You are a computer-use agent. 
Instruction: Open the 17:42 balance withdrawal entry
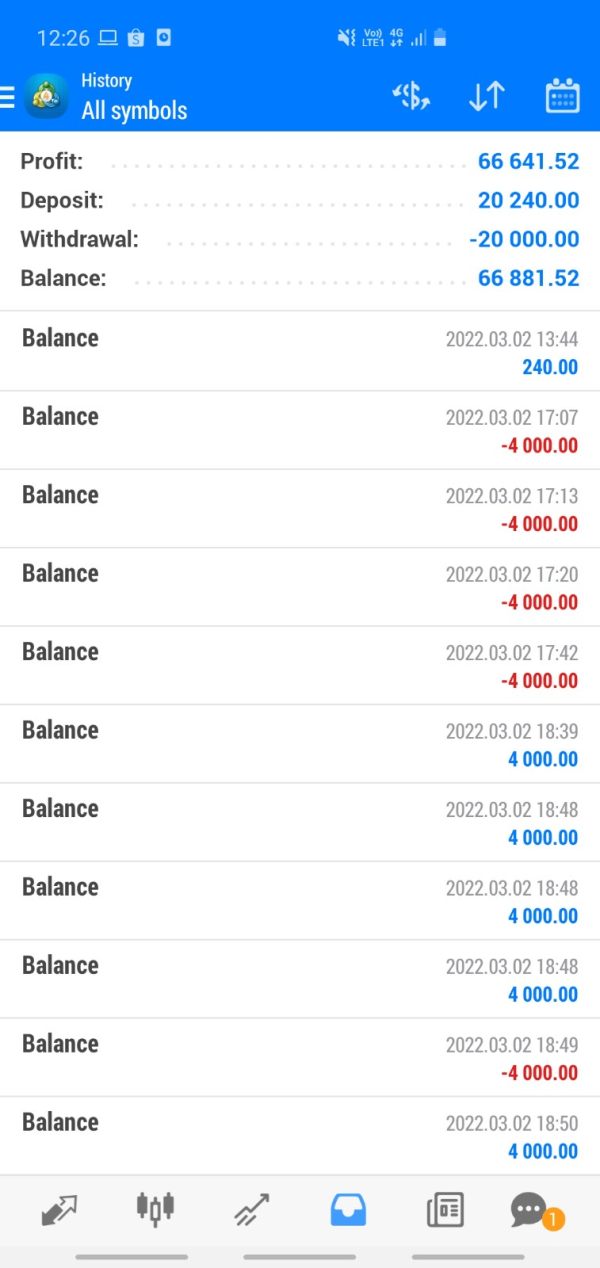pos(300,665)
